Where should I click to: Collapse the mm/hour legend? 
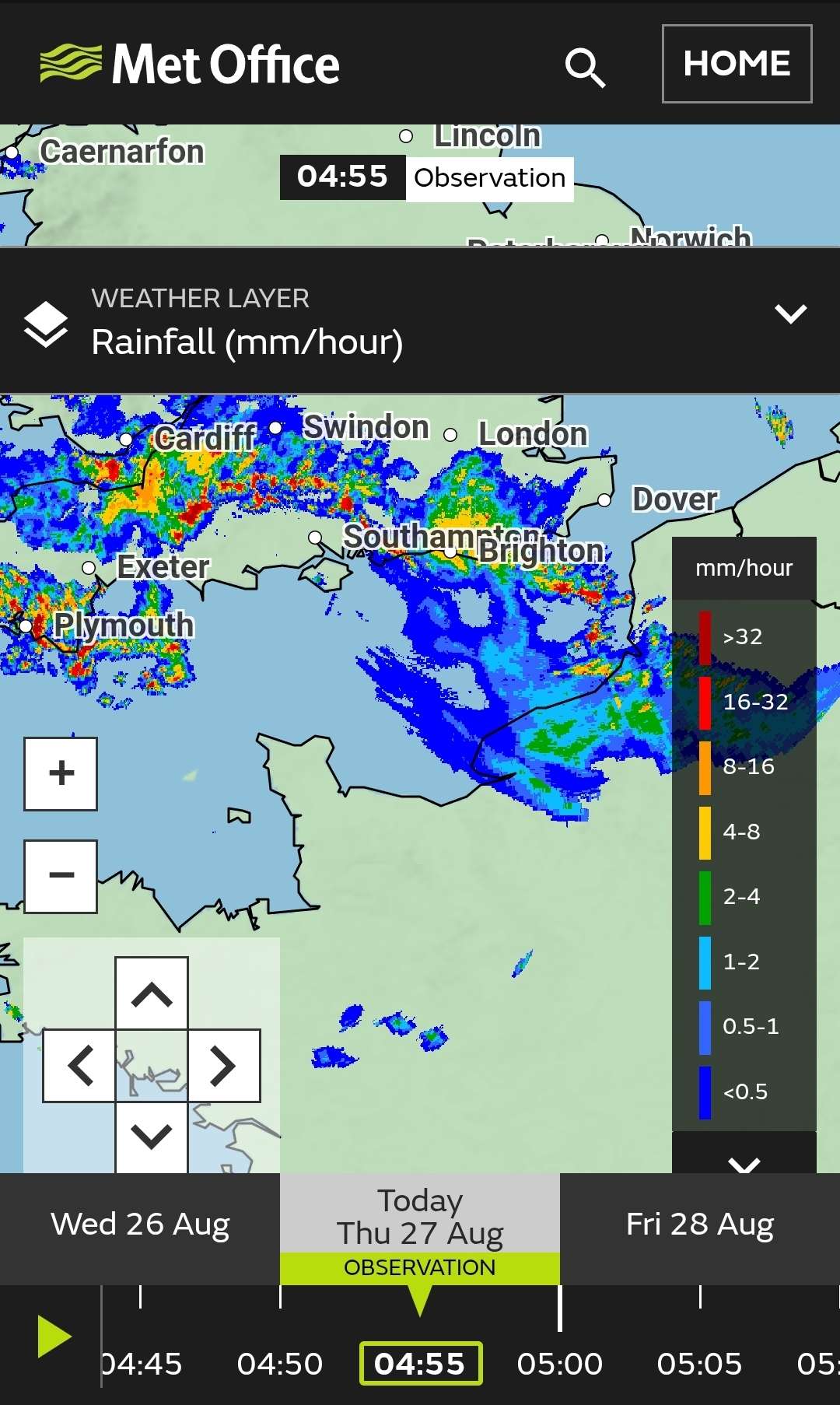pyautogui.click(x=744, y=1154)
